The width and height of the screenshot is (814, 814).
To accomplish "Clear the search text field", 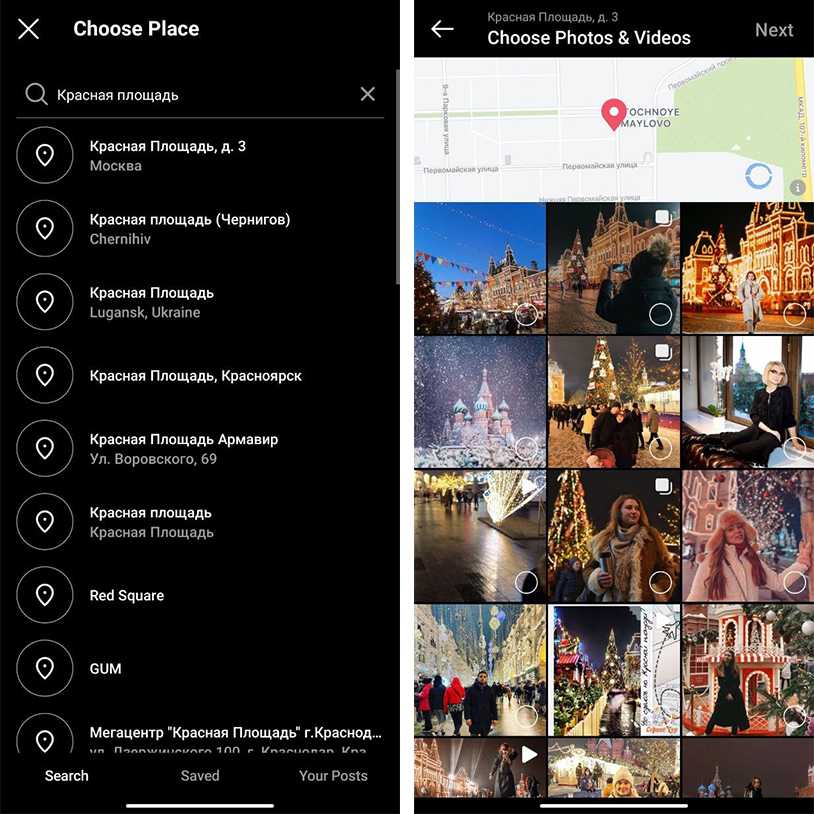I will coord(368,94).
